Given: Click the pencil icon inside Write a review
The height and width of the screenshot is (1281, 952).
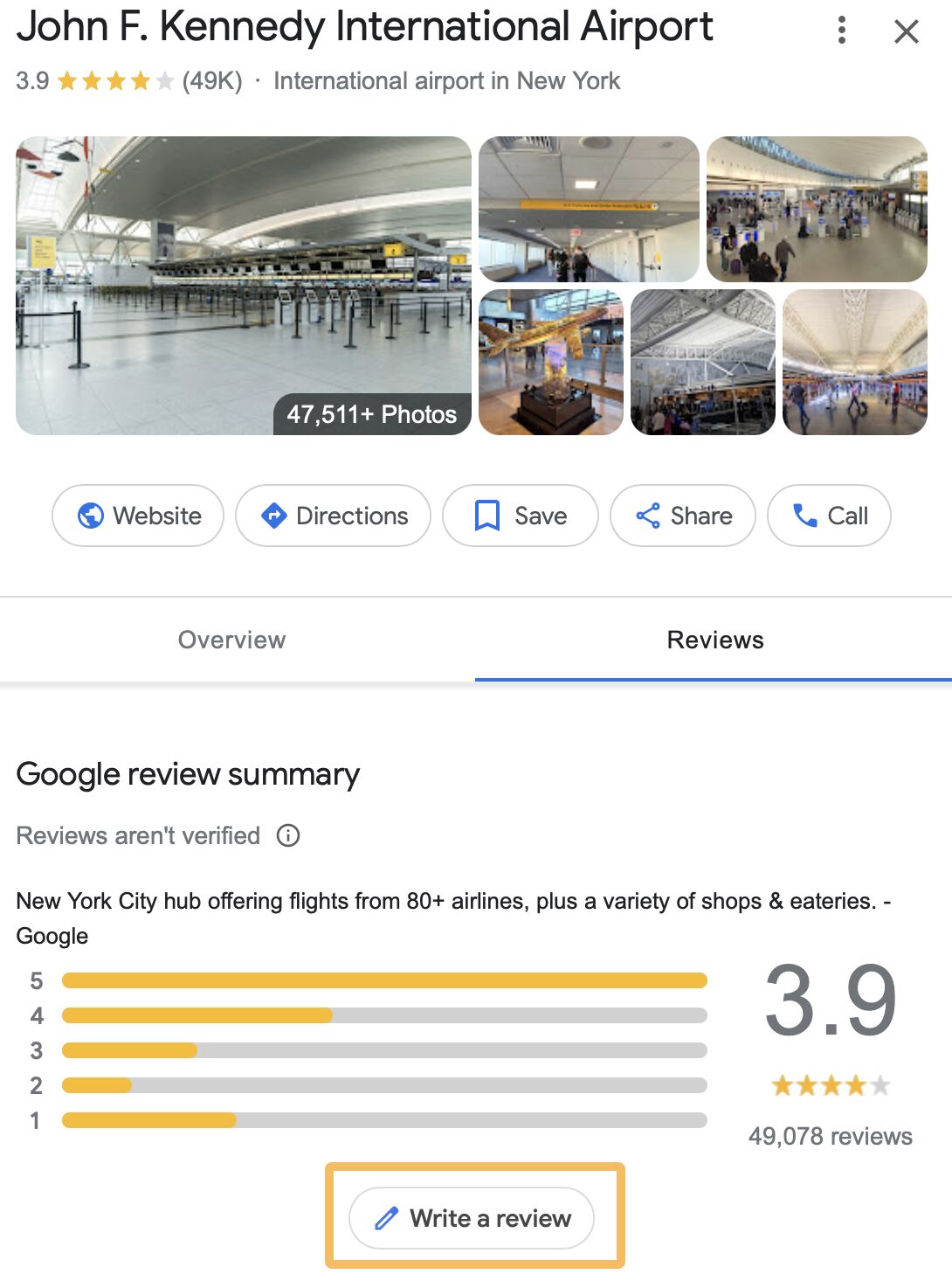Looking at the screenshot, I should (x=388, y=1217).
